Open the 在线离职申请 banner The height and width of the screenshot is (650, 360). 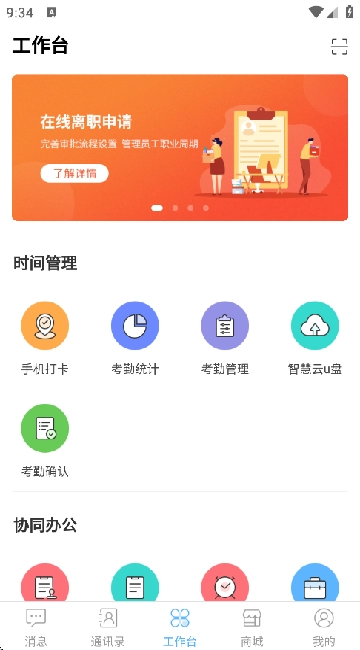(180, 148)
